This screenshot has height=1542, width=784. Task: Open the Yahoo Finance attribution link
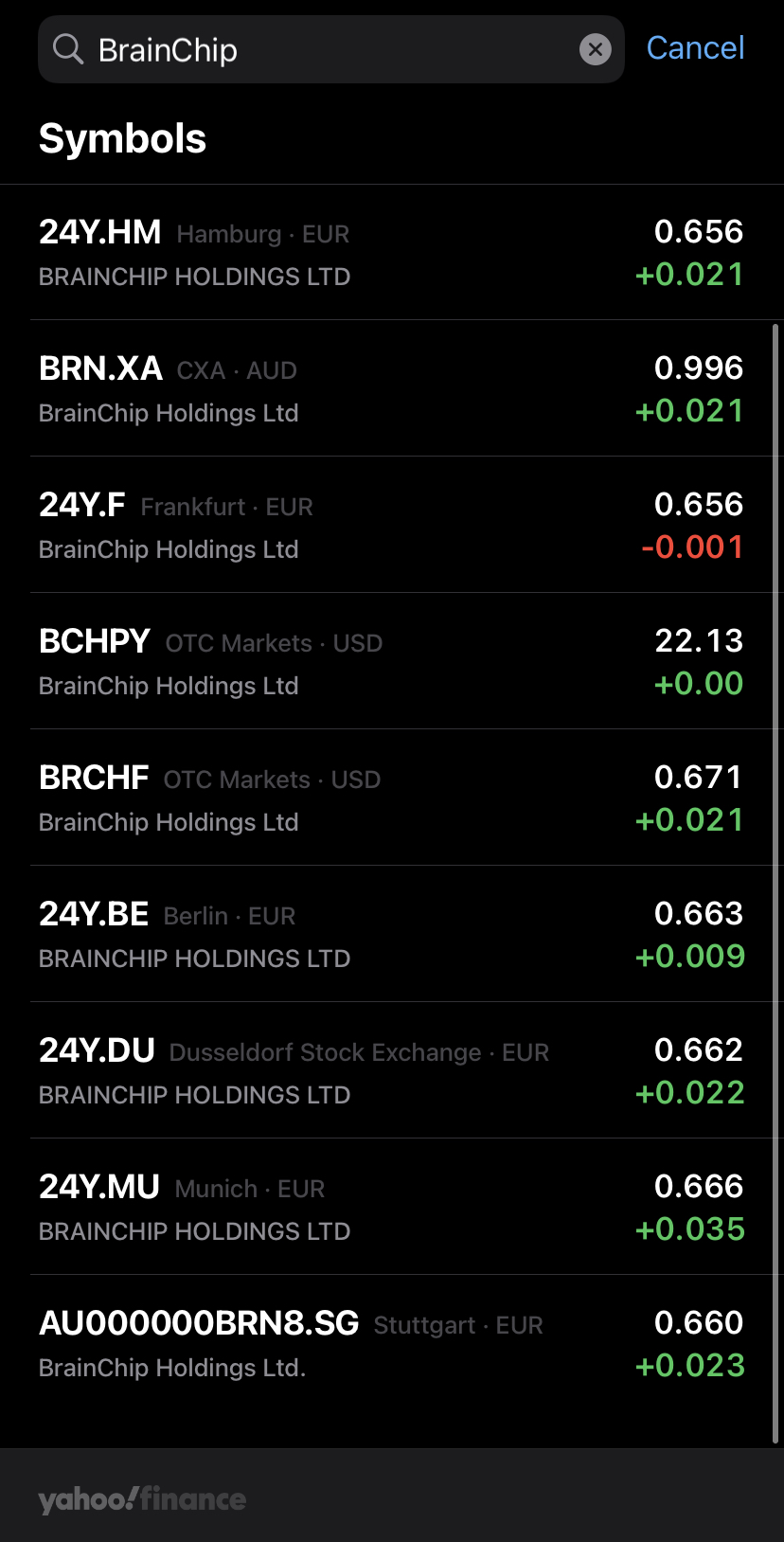click(142, 1499)
